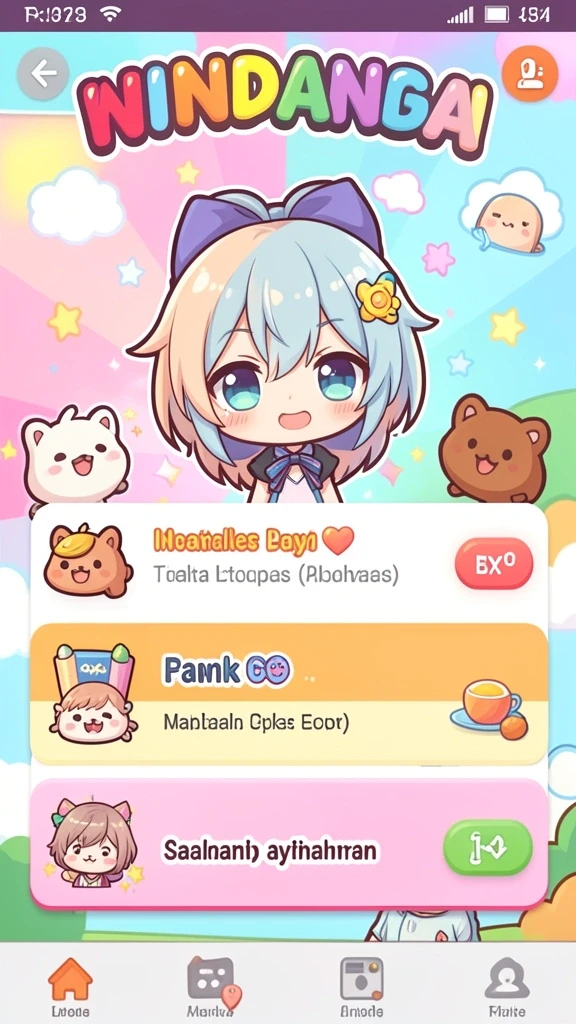The image size is (576, 1024).
Task: Open the Pamk card with teacup
Action: pos(288,694)
